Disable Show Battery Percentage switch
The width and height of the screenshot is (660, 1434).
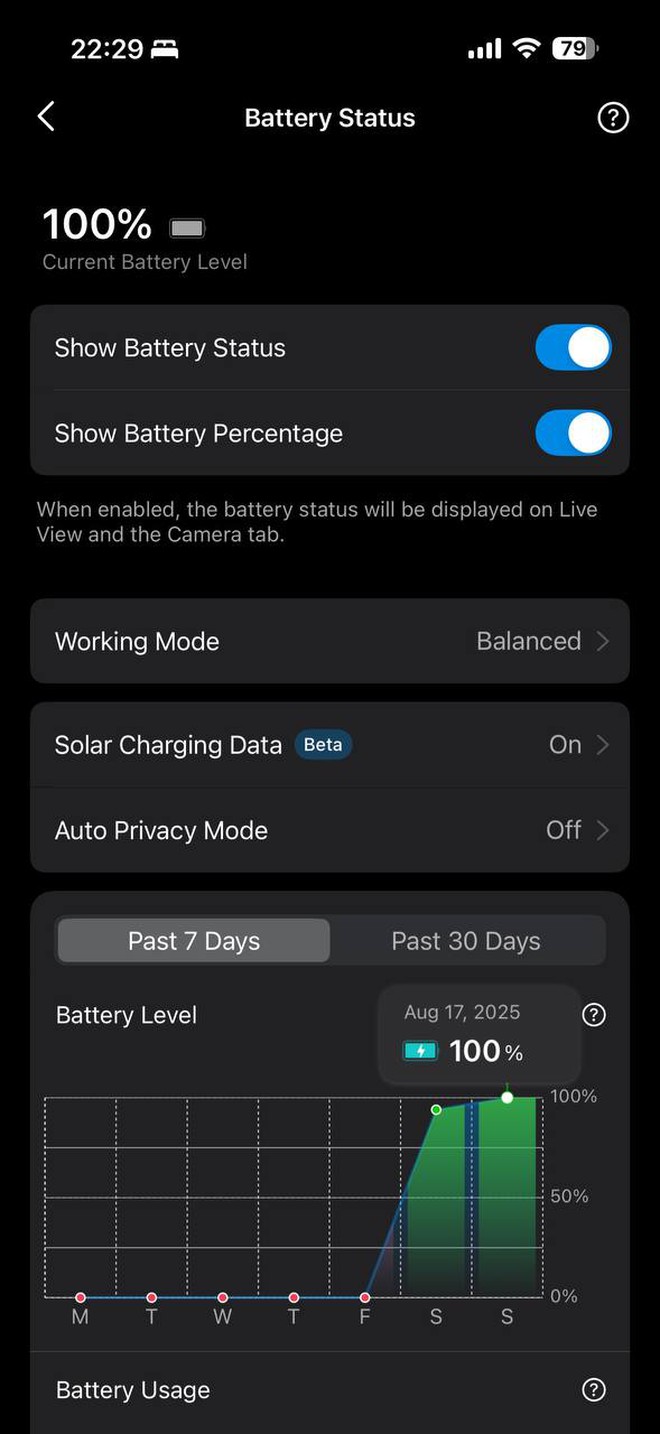click(573, 433)
